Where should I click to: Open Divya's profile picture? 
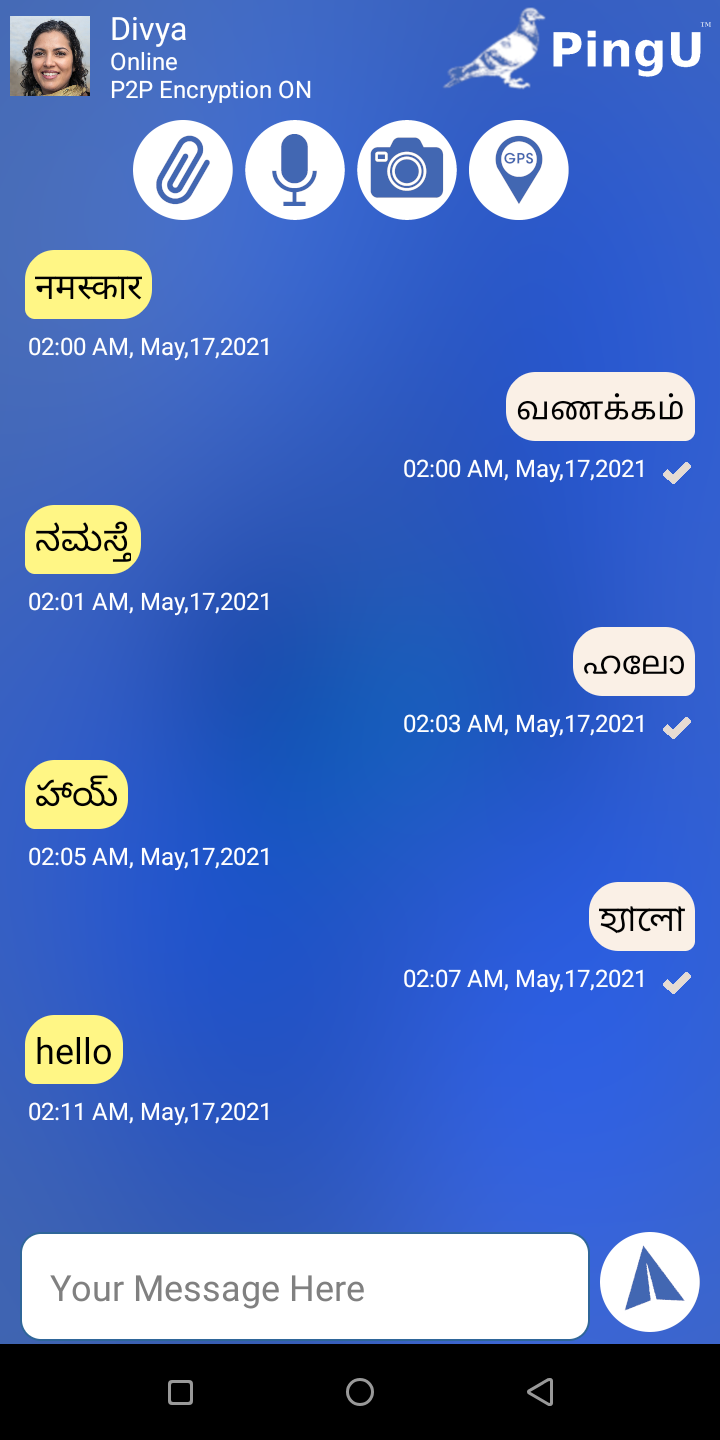coord(50,56)
